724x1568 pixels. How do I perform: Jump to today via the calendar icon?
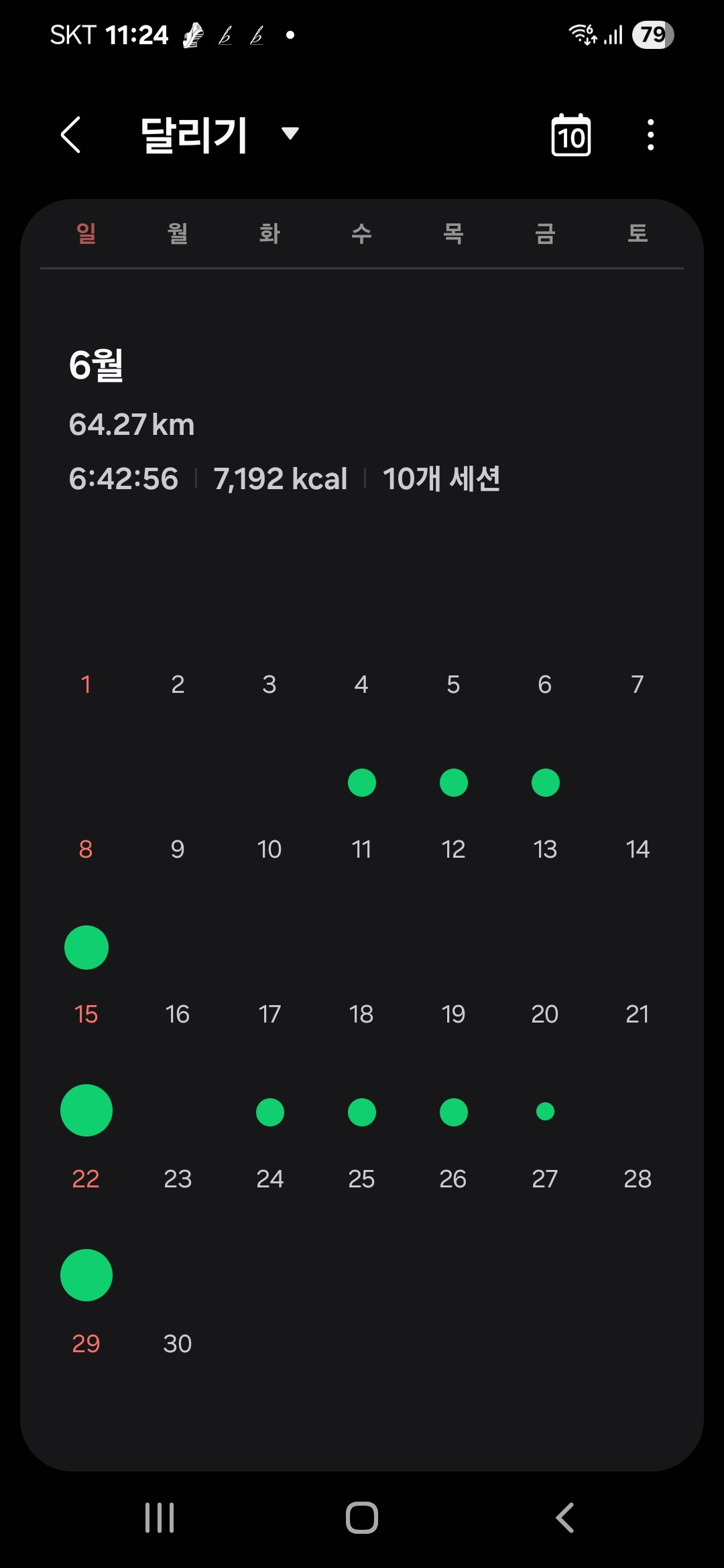[x=570, y=135]
